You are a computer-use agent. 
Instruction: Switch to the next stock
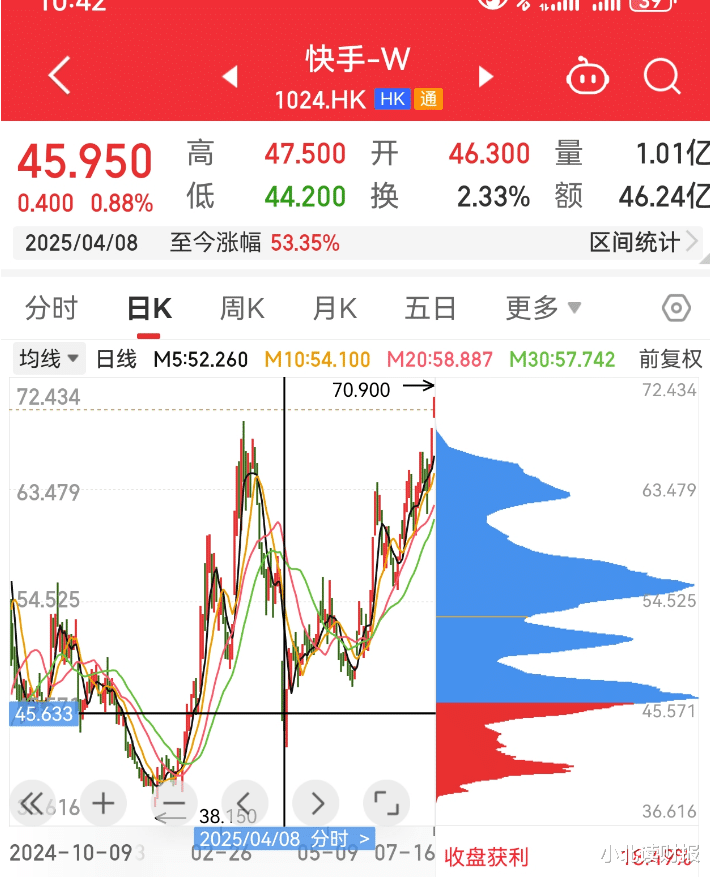pyautogui.click(x=486, y=77)
